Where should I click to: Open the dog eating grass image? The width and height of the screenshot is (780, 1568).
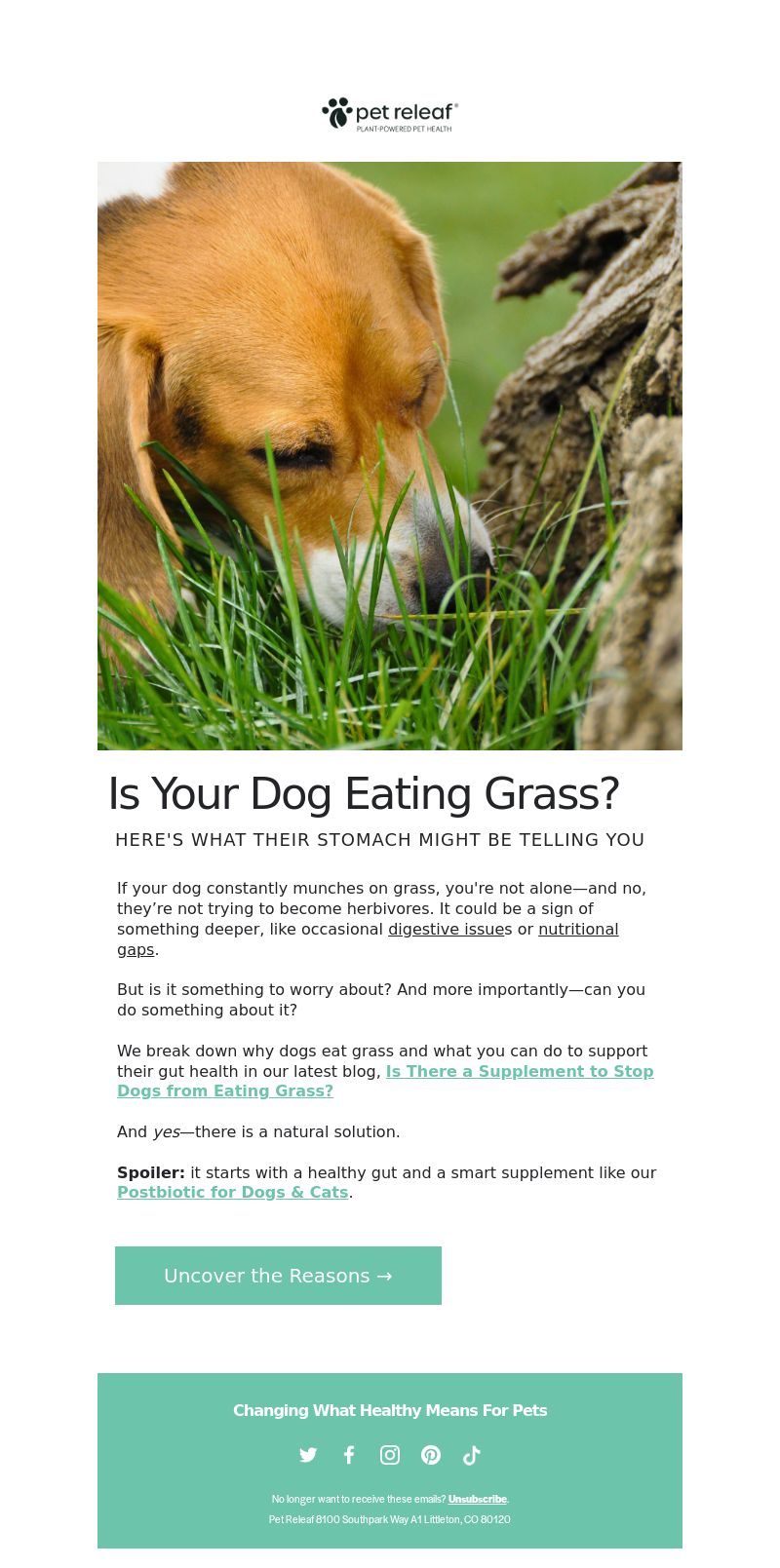(x=390, y=456)
